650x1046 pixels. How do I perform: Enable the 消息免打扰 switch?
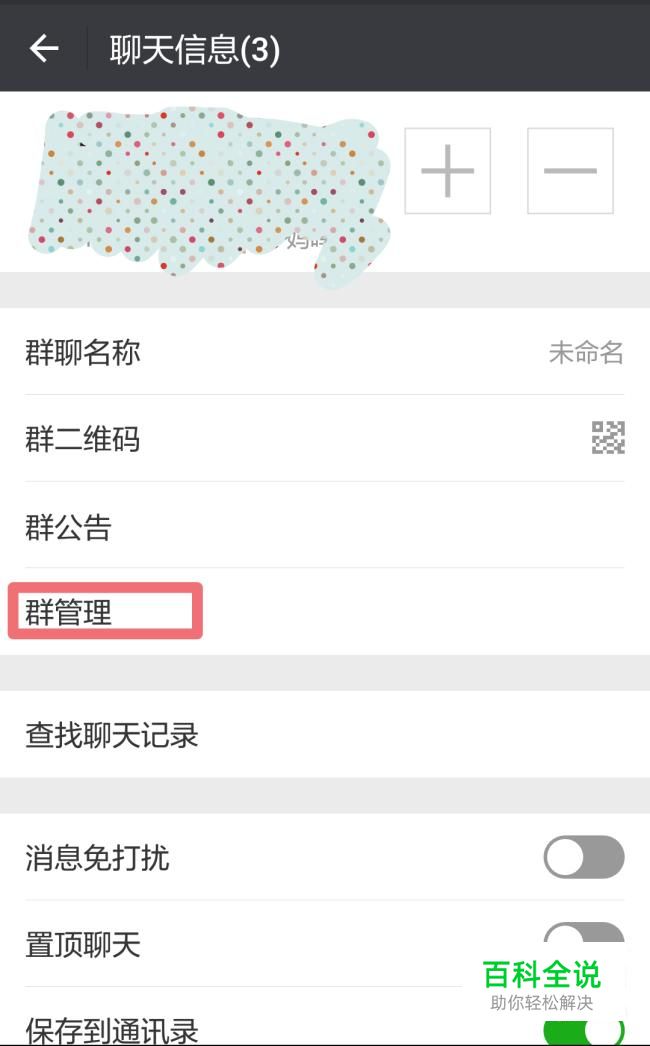click(583, 858)
